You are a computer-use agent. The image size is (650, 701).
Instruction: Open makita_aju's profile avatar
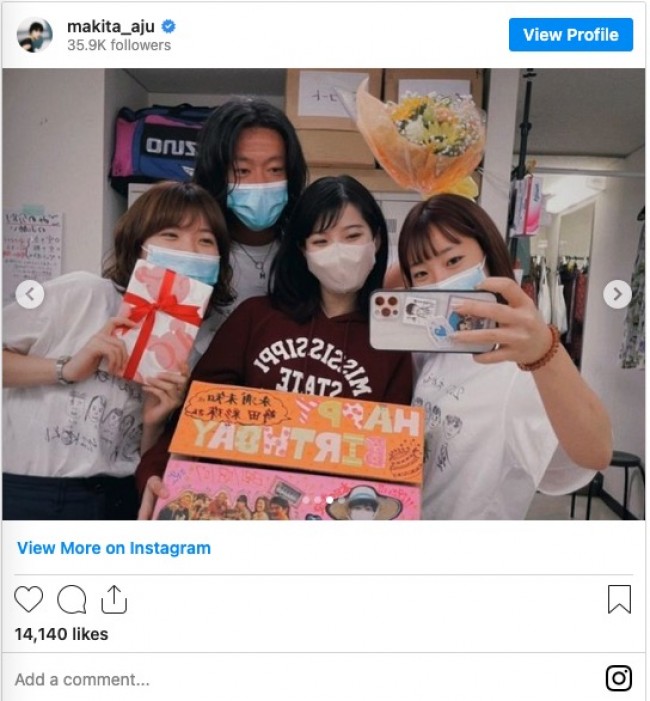(x=35, y=35)
